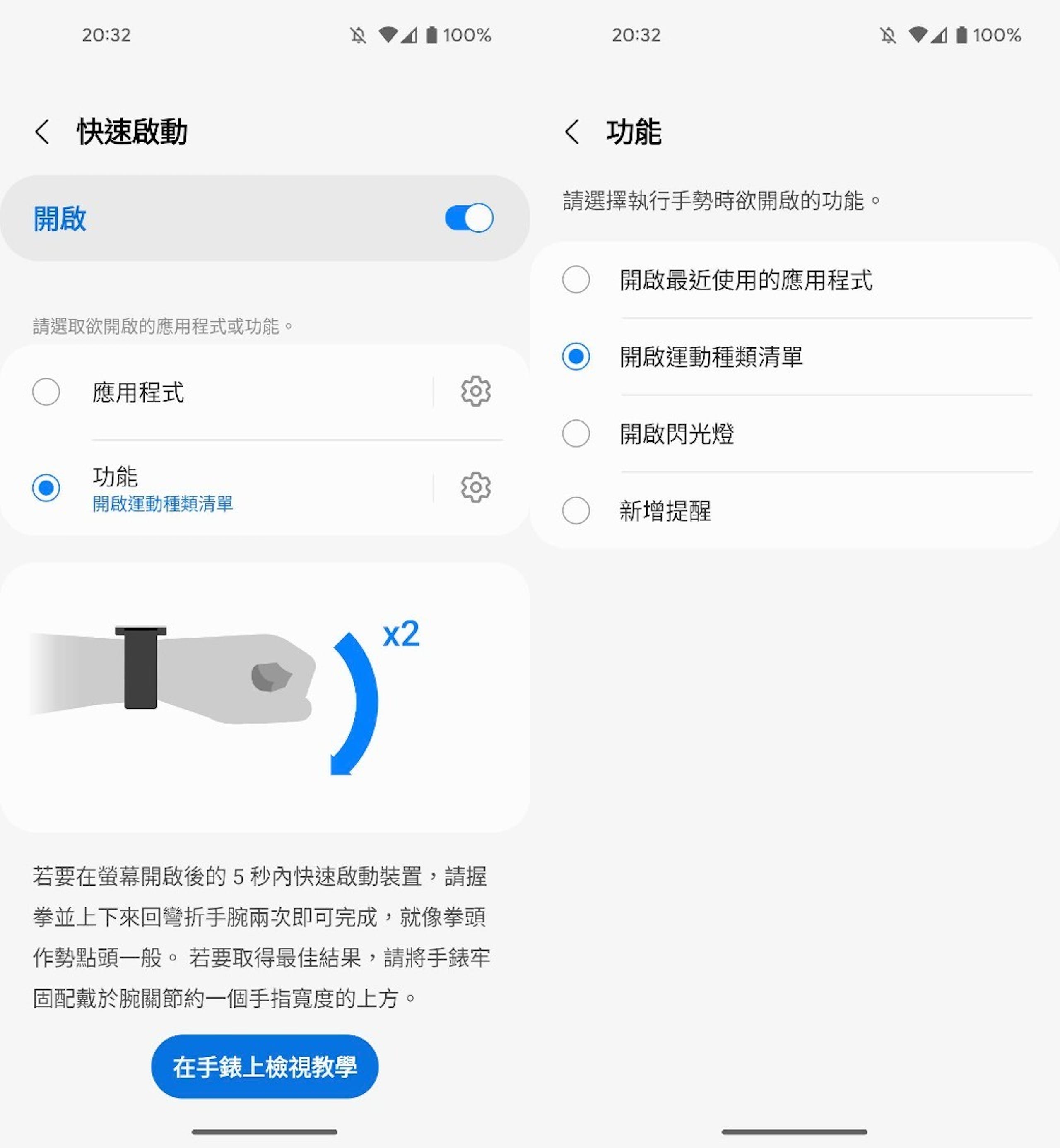Open settings gear for 功能
The height and width of the screenshot is (1148, 1060).
475,488
